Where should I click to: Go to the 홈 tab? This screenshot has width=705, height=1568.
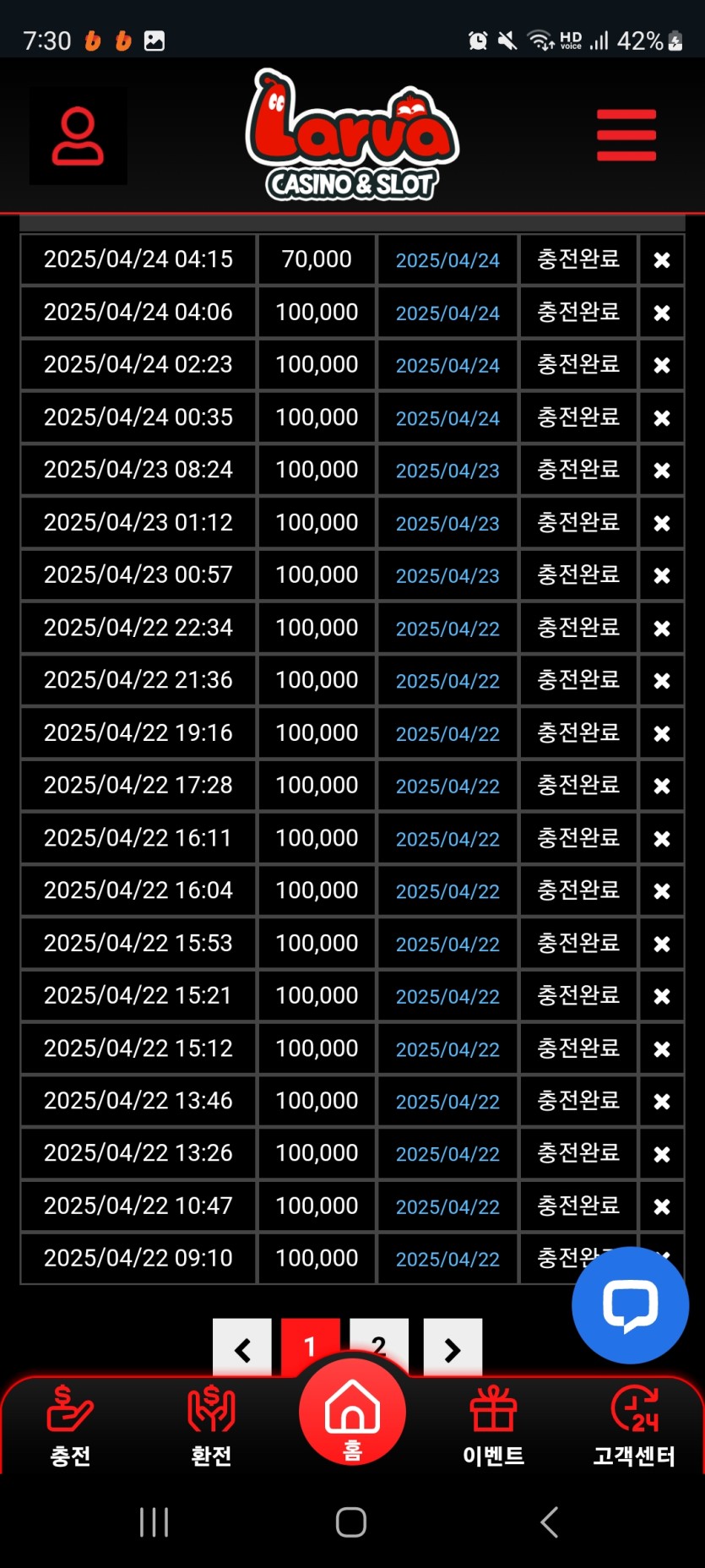pos(352,1413)
